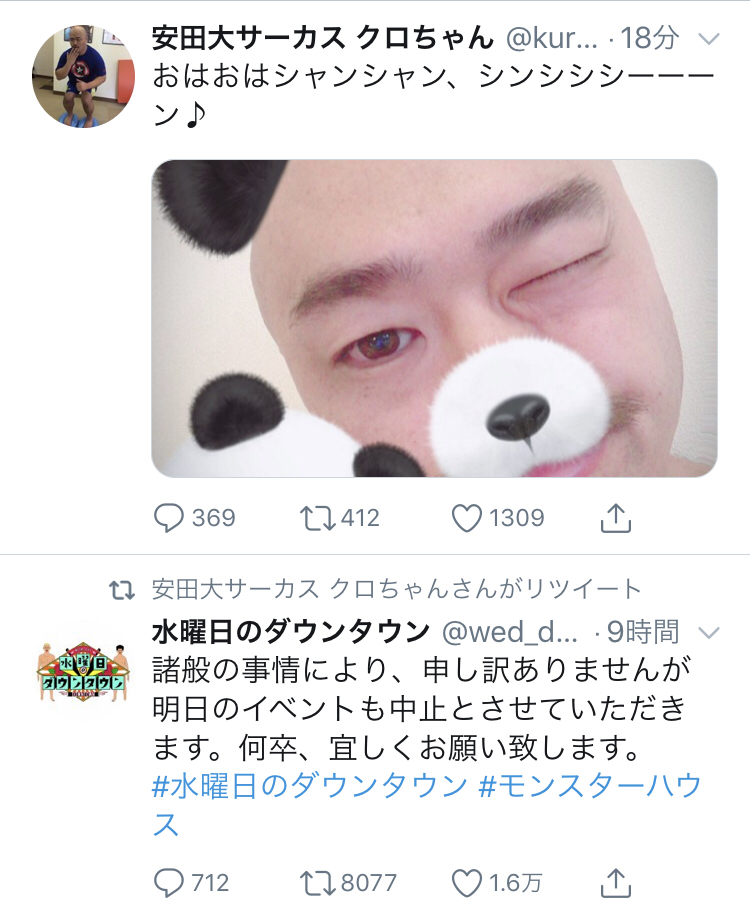Open hashtag #水曜日のダウンタウン
750x900 pixels.
click(x=309, y=785)
